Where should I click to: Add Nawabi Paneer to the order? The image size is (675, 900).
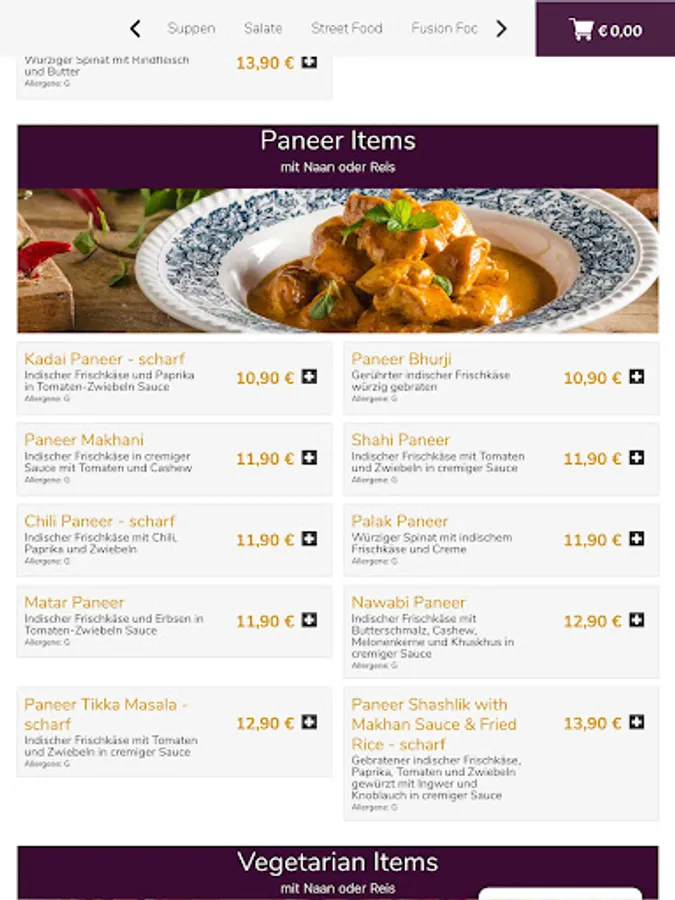(637, 620)
